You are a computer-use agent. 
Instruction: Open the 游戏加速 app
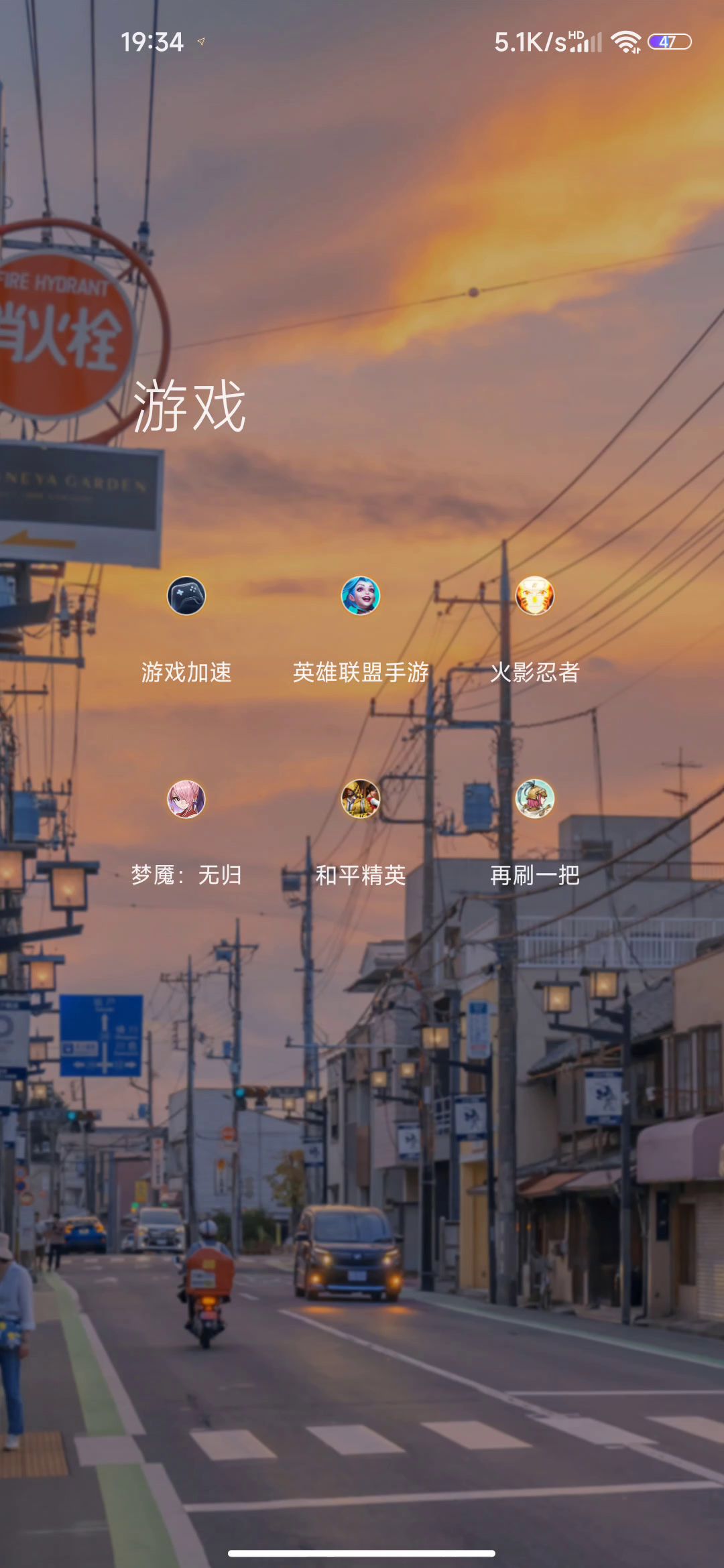[x=186, y=596]
